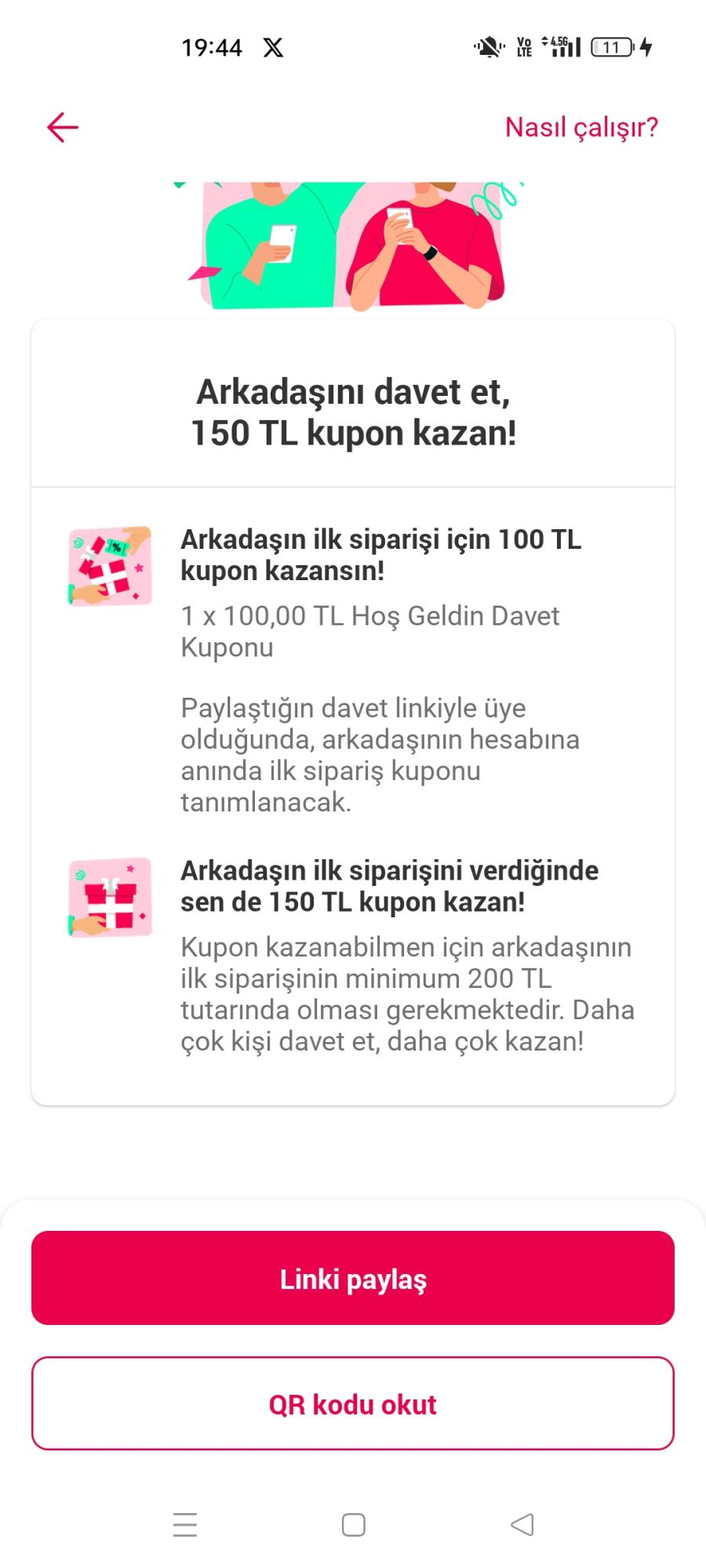
Task: Open the "Nasıl çalışır?" help link
Action: [581, 127]
